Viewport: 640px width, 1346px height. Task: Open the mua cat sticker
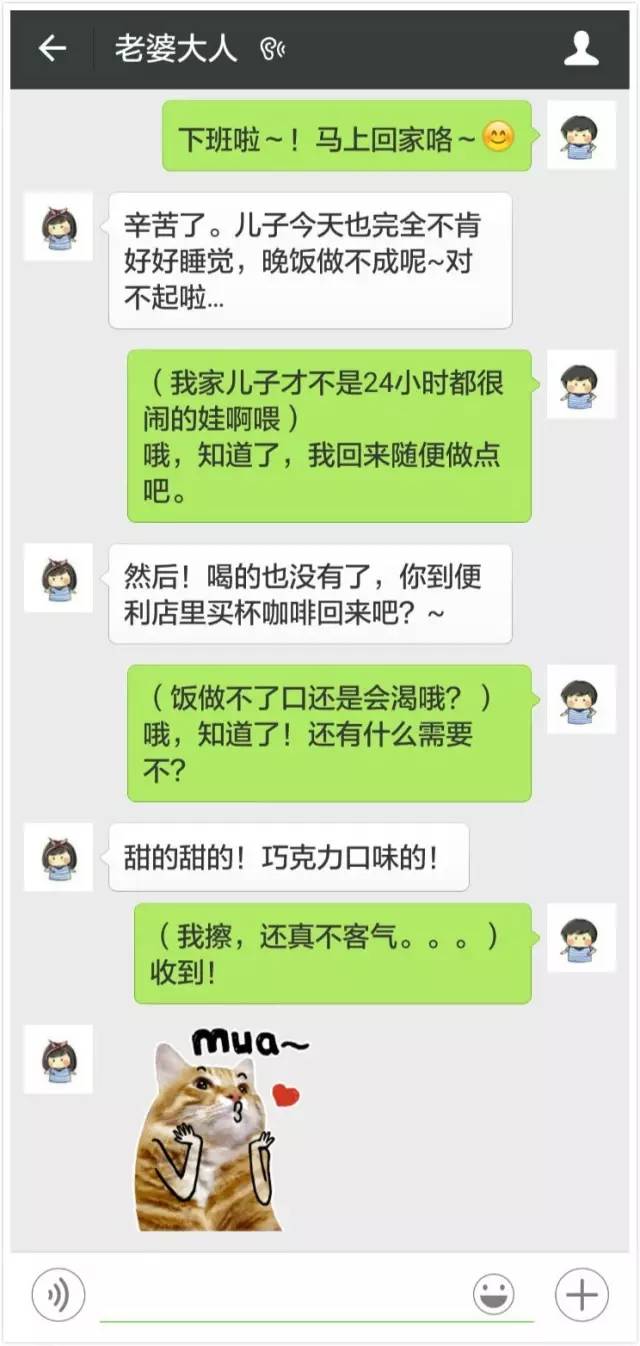coord(220,1130)
